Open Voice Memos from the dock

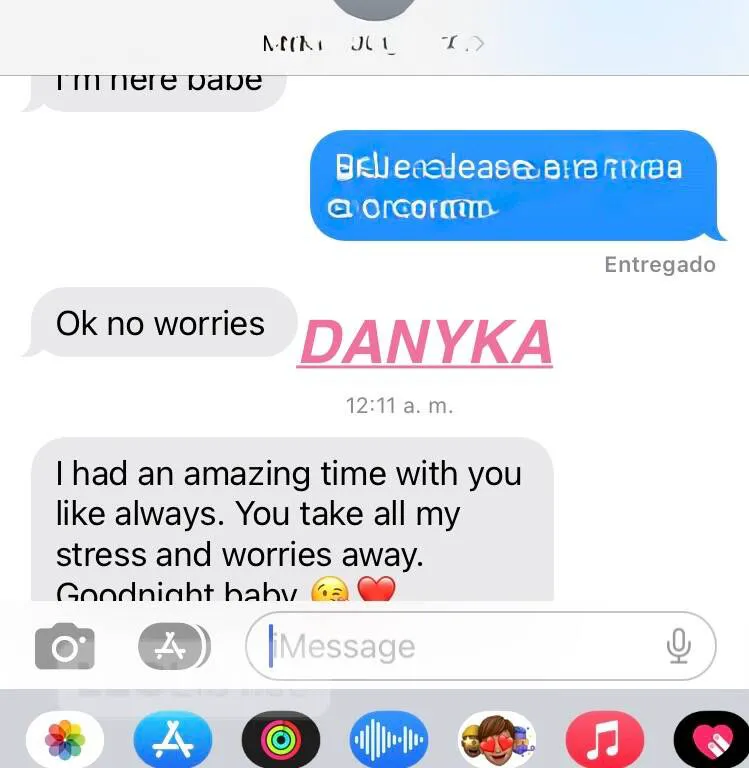click(388, 739)
